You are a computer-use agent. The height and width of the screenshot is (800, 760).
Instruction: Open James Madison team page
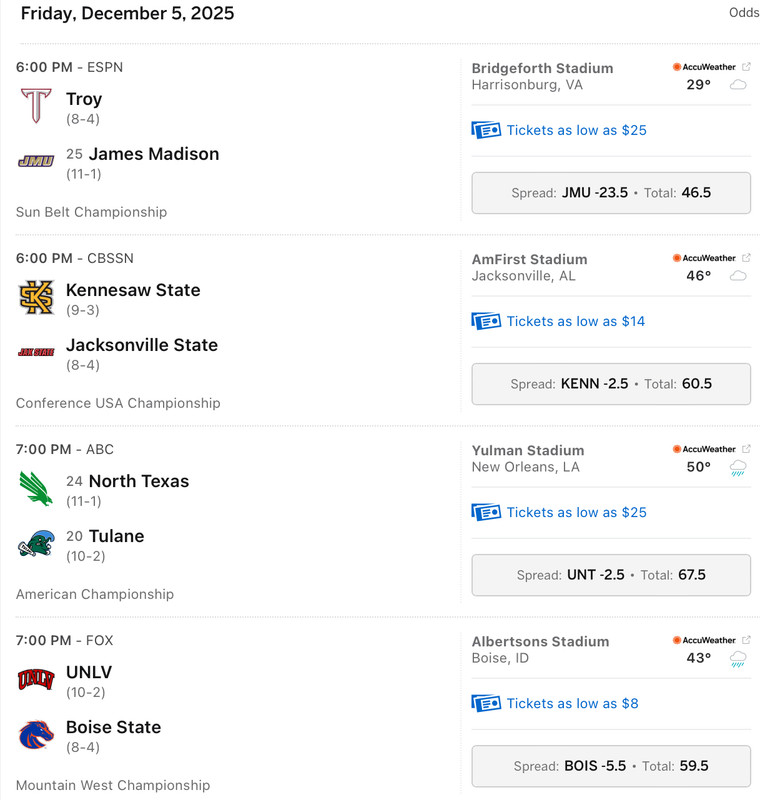tap(153, 154)
